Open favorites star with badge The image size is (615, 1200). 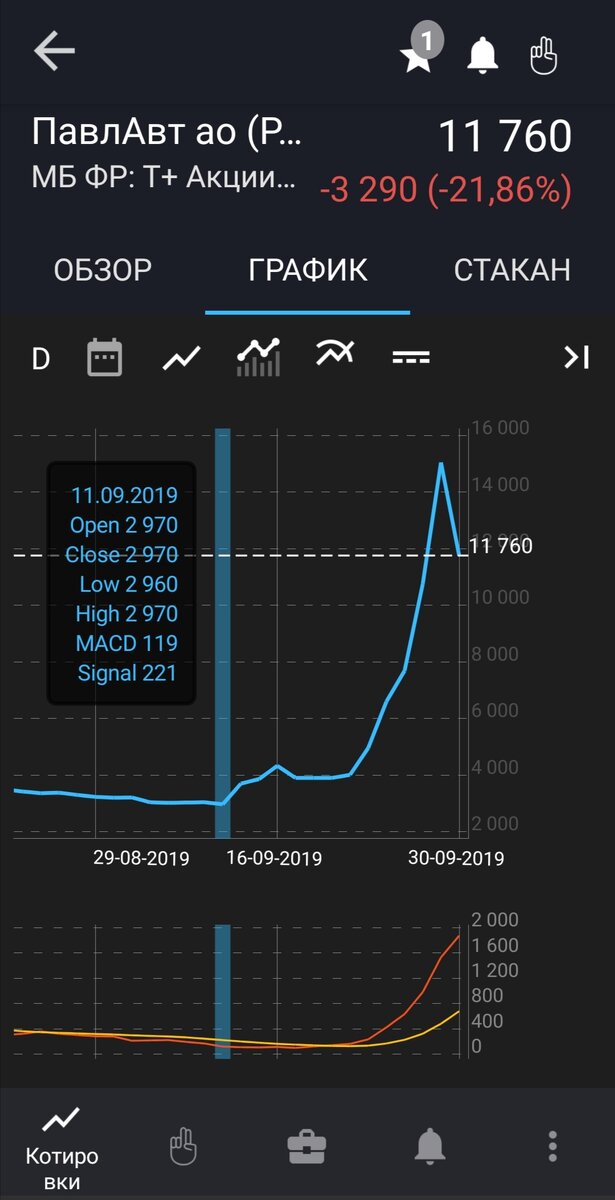(418, 55)
